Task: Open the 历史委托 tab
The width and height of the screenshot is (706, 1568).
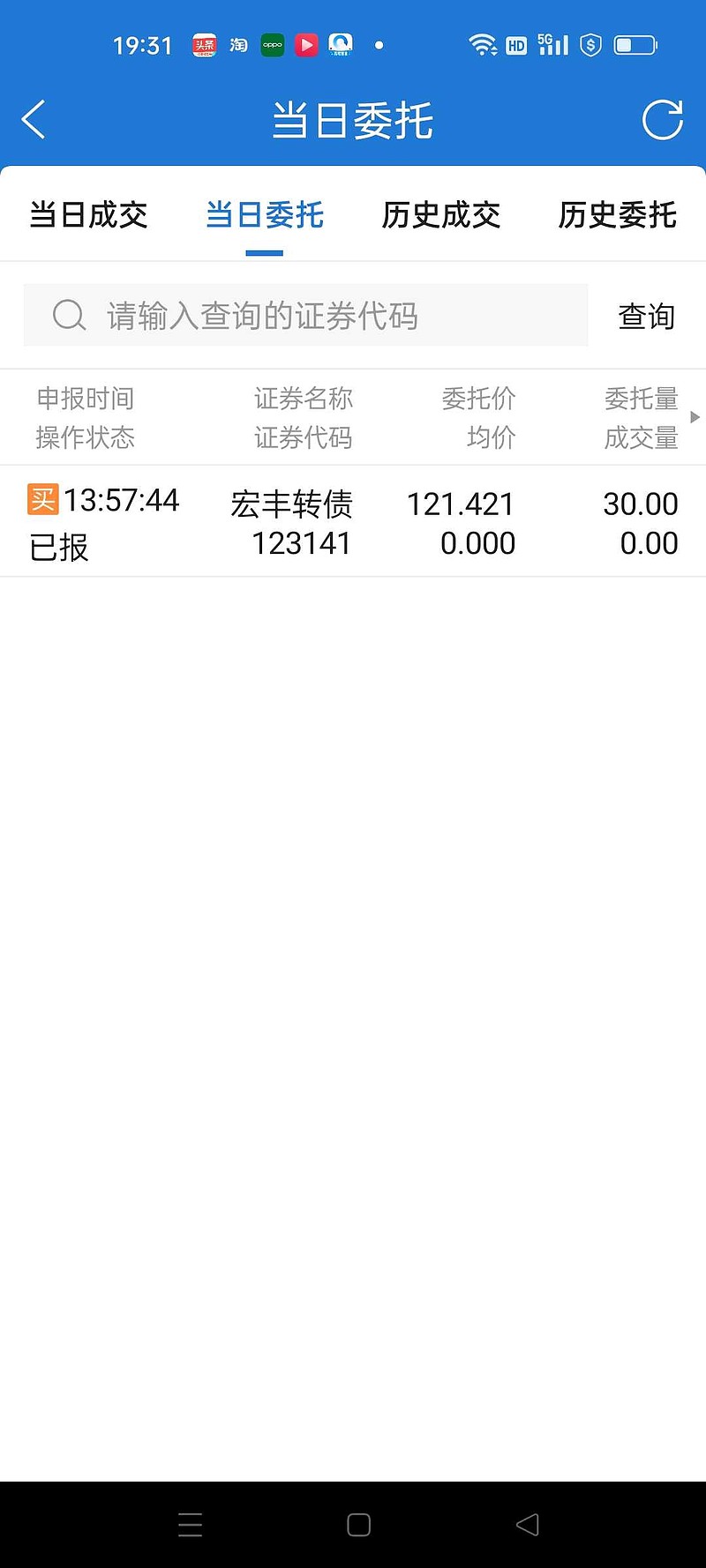Action: click(616, 215)
